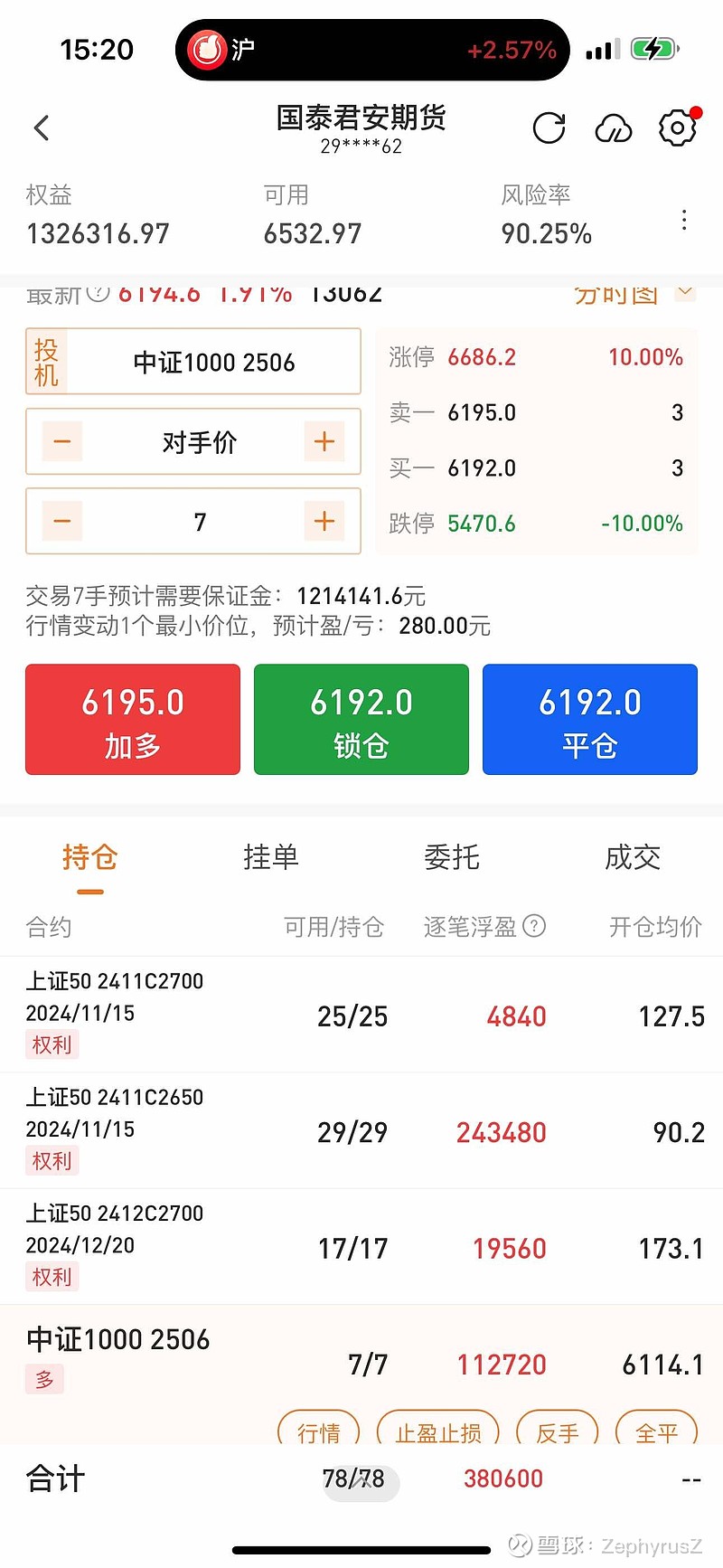Increase order quantity with plus stepper

tap(324, 521)
